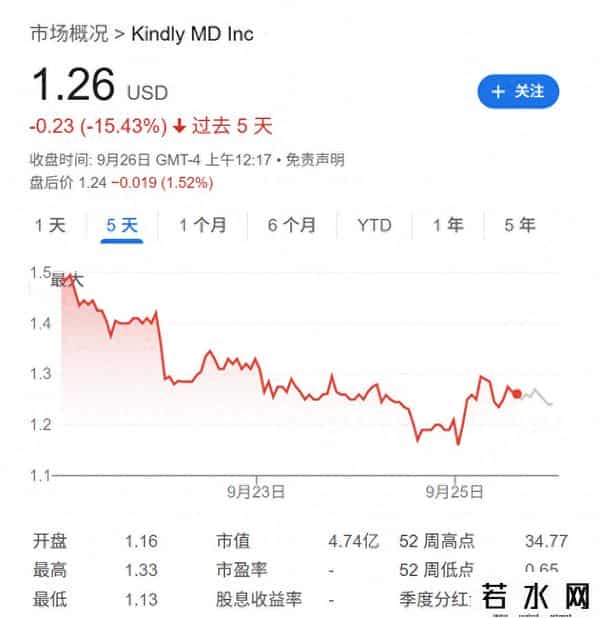Select the YTD range
The image size is (600, 618).
(x=374, y=225)
